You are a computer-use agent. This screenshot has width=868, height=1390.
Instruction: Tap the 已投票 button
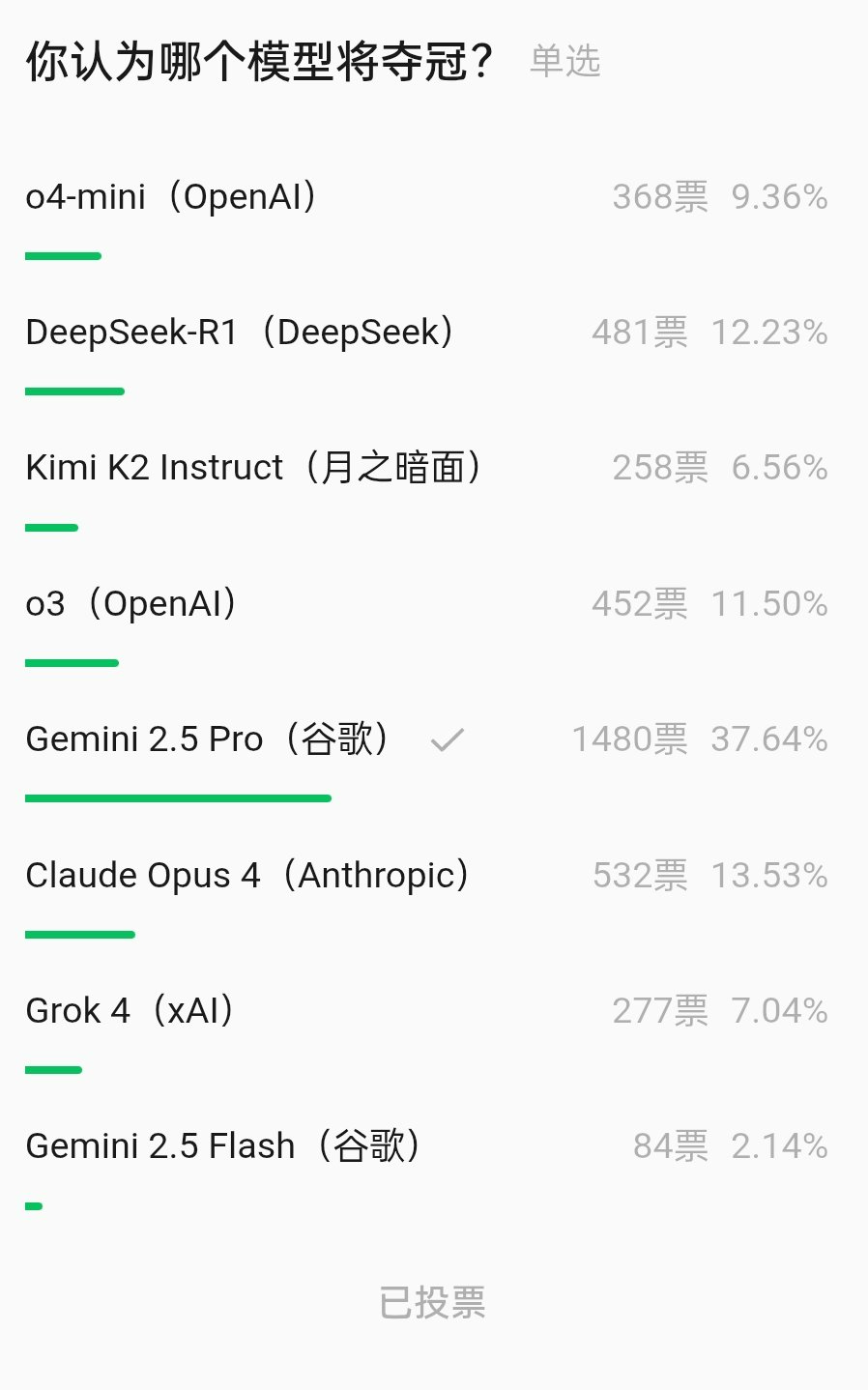(432, 1303)
